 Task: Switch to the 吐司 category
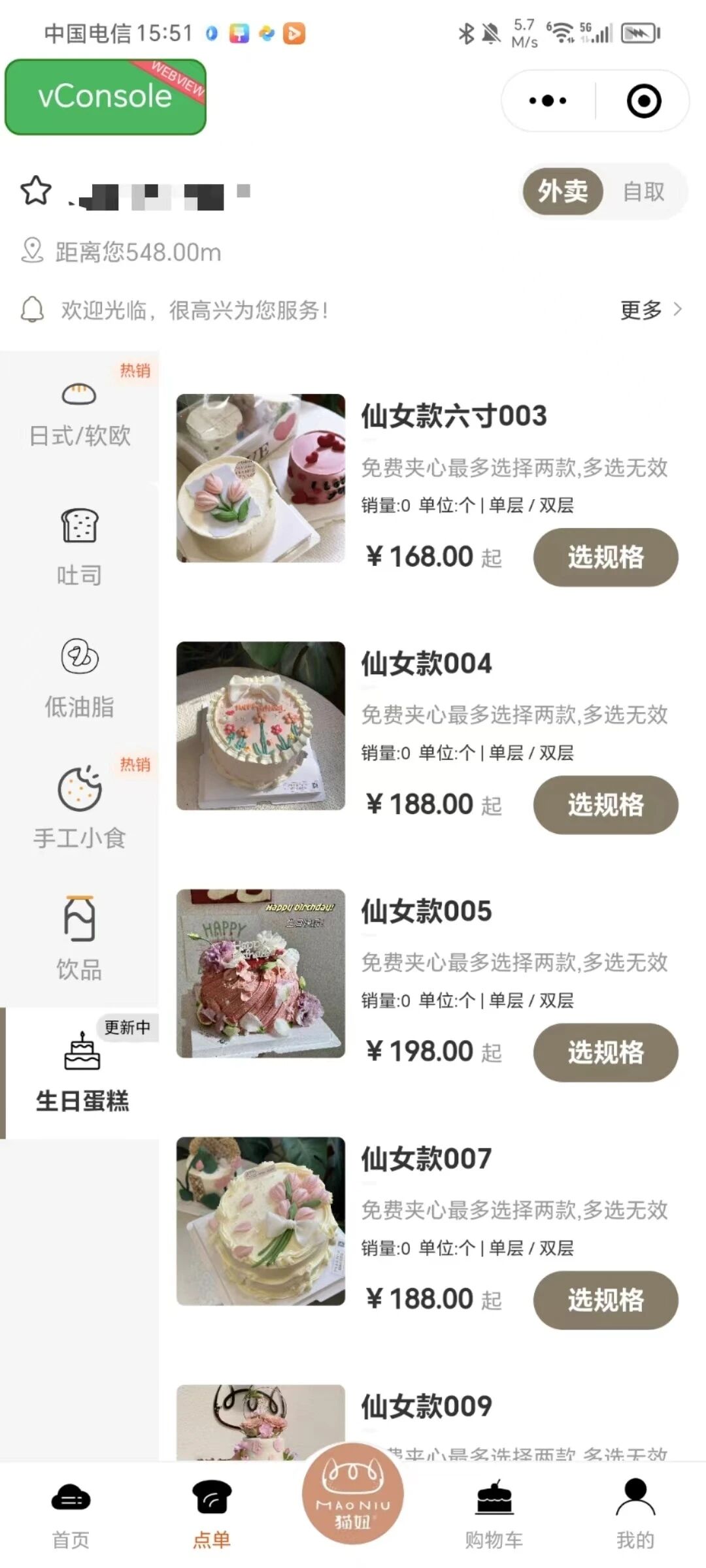(x=79, y=547)
